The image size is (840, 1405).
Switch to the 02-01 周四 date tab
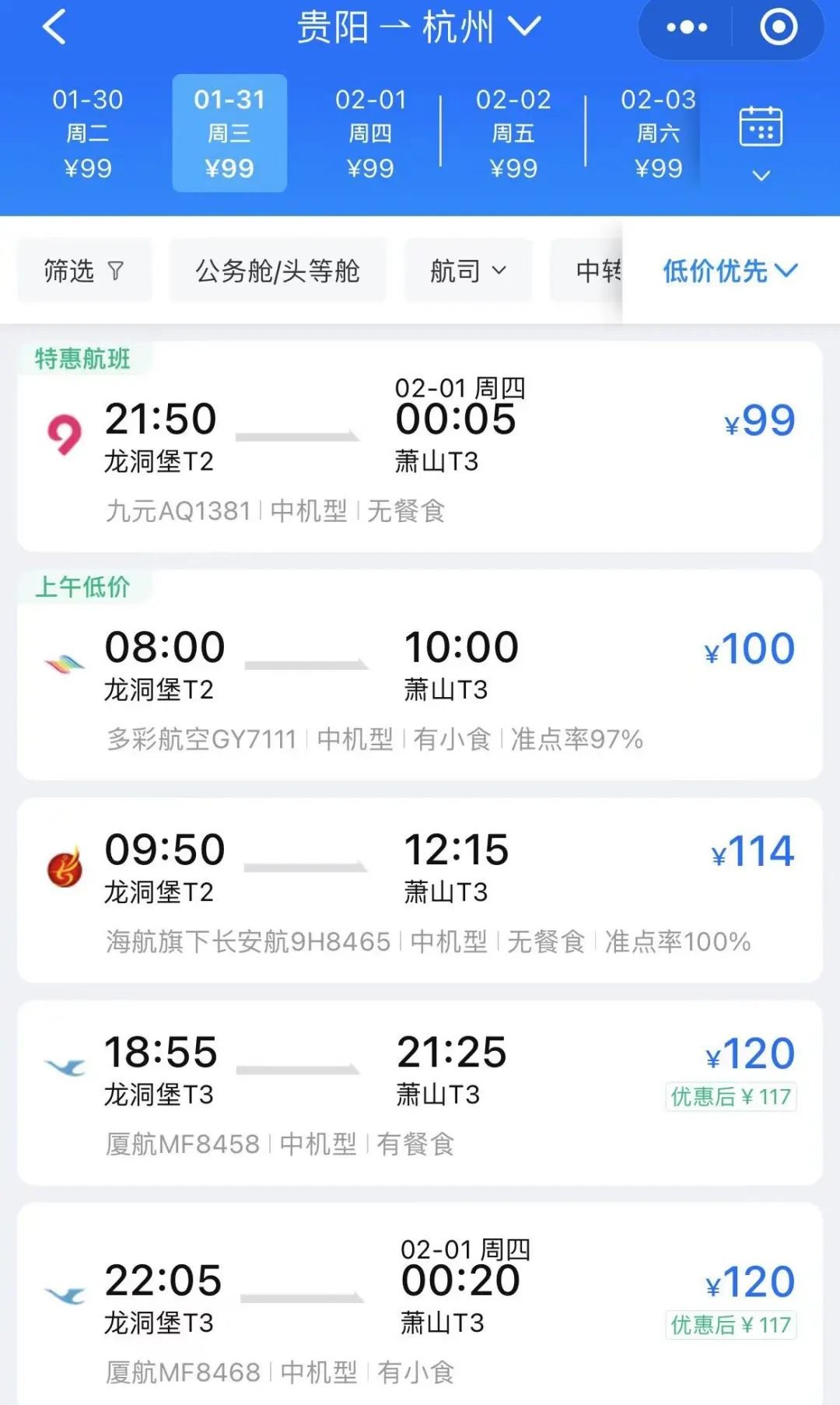click(372, 132)
